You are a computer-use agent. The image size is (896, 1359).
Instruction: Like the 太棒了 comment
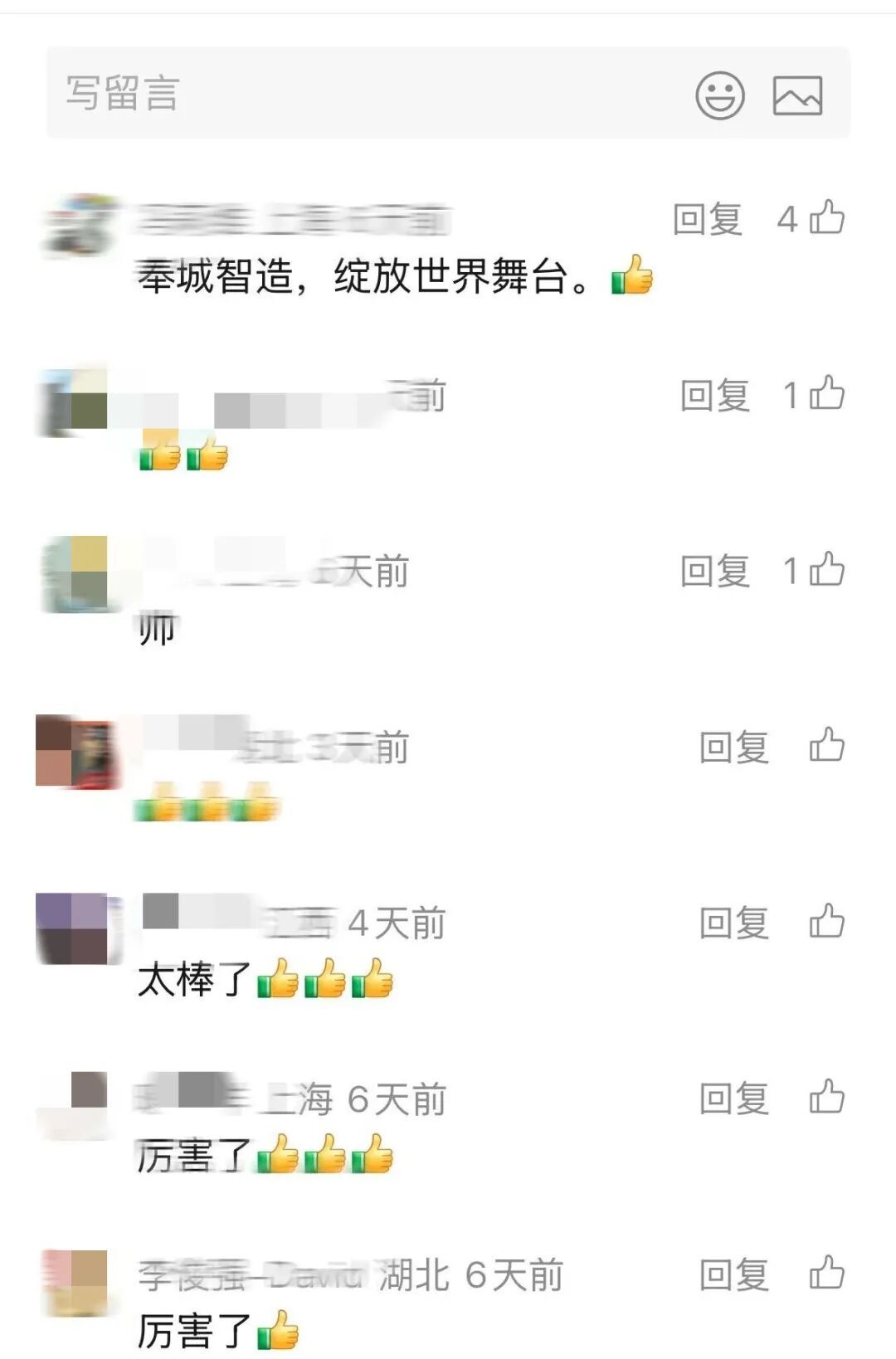(827, 922)
